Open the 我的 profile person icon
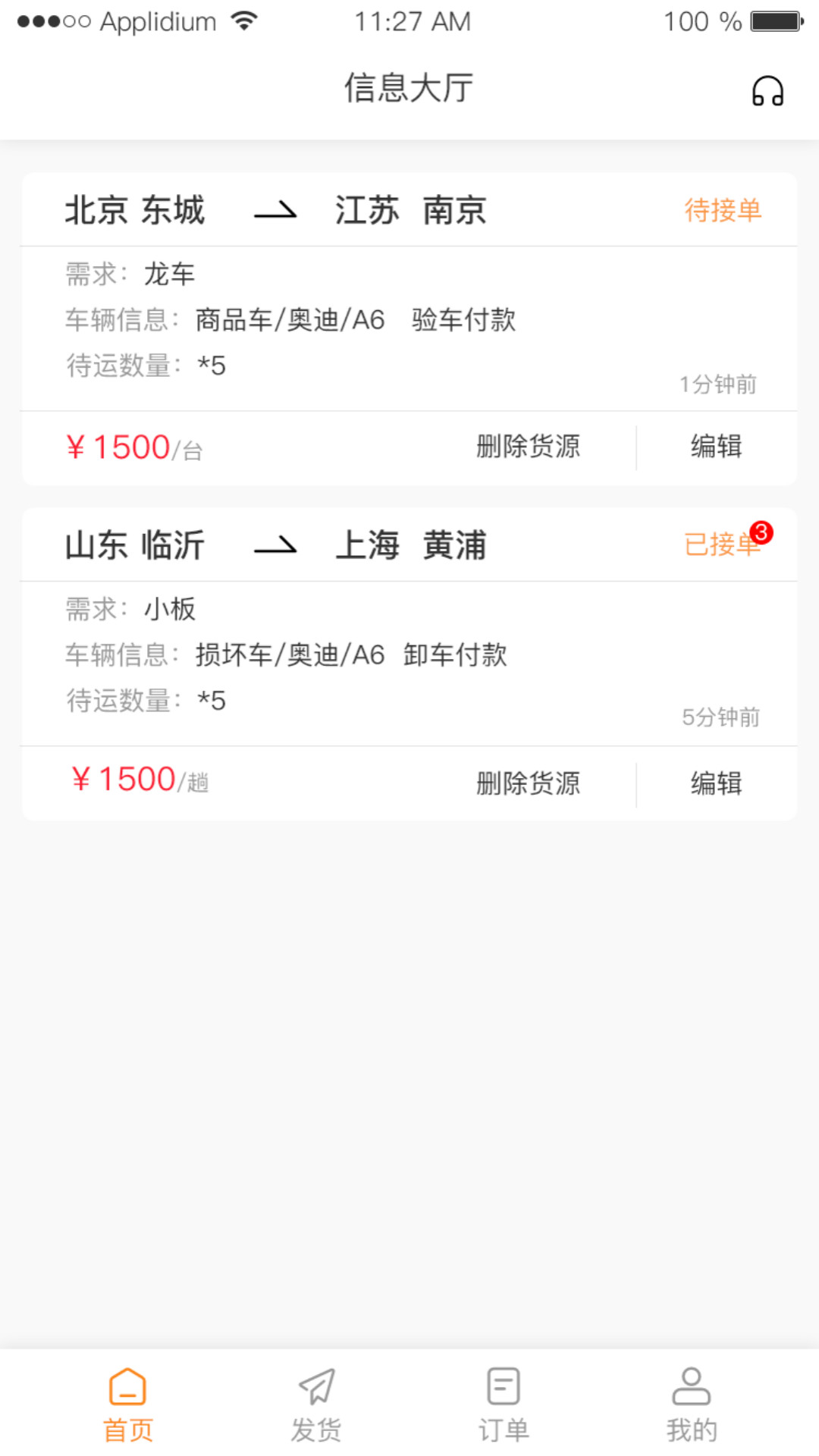 point(690,1386)
